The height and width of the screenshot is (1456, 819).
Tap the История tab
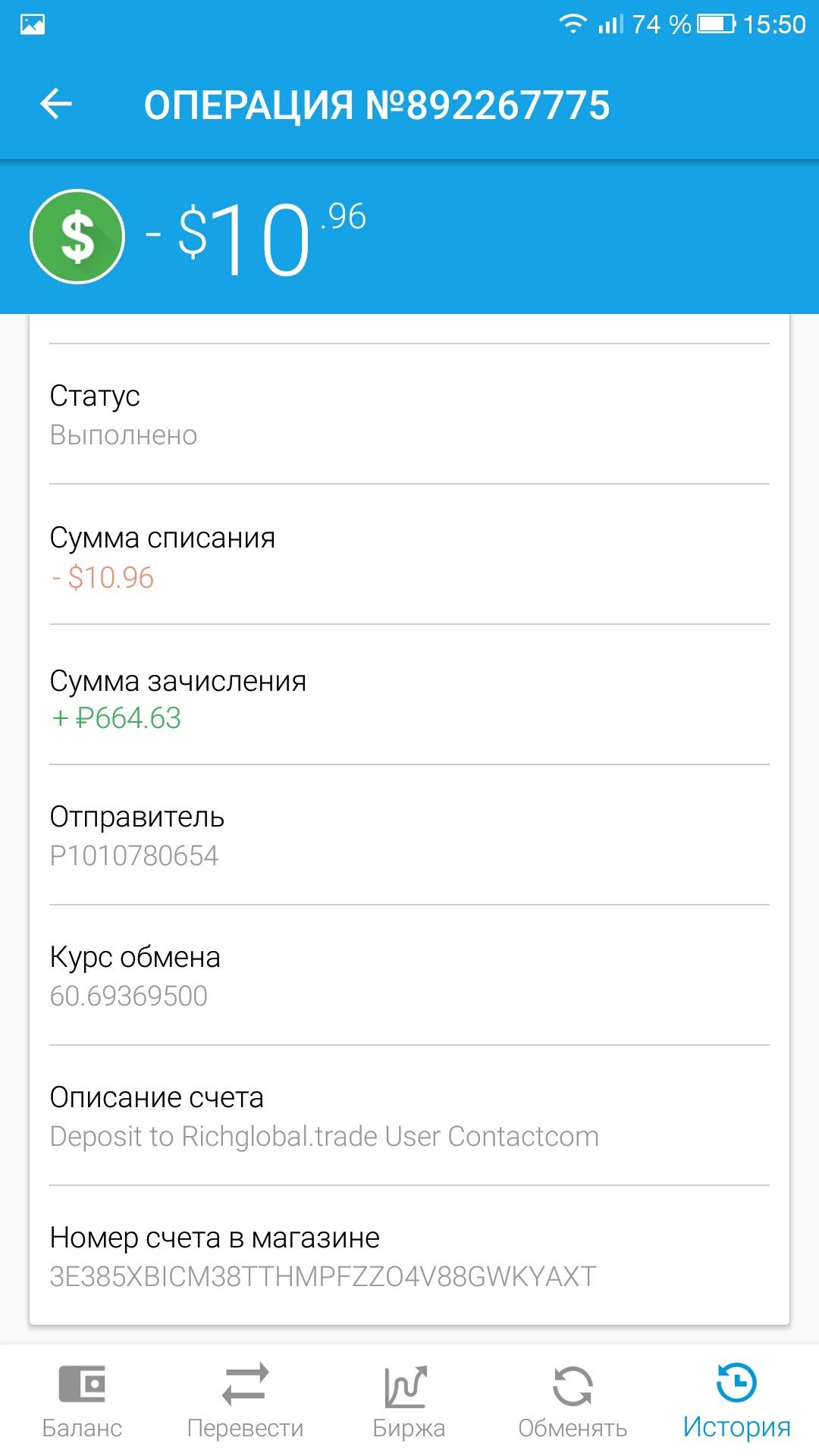tap(737, 1401)
